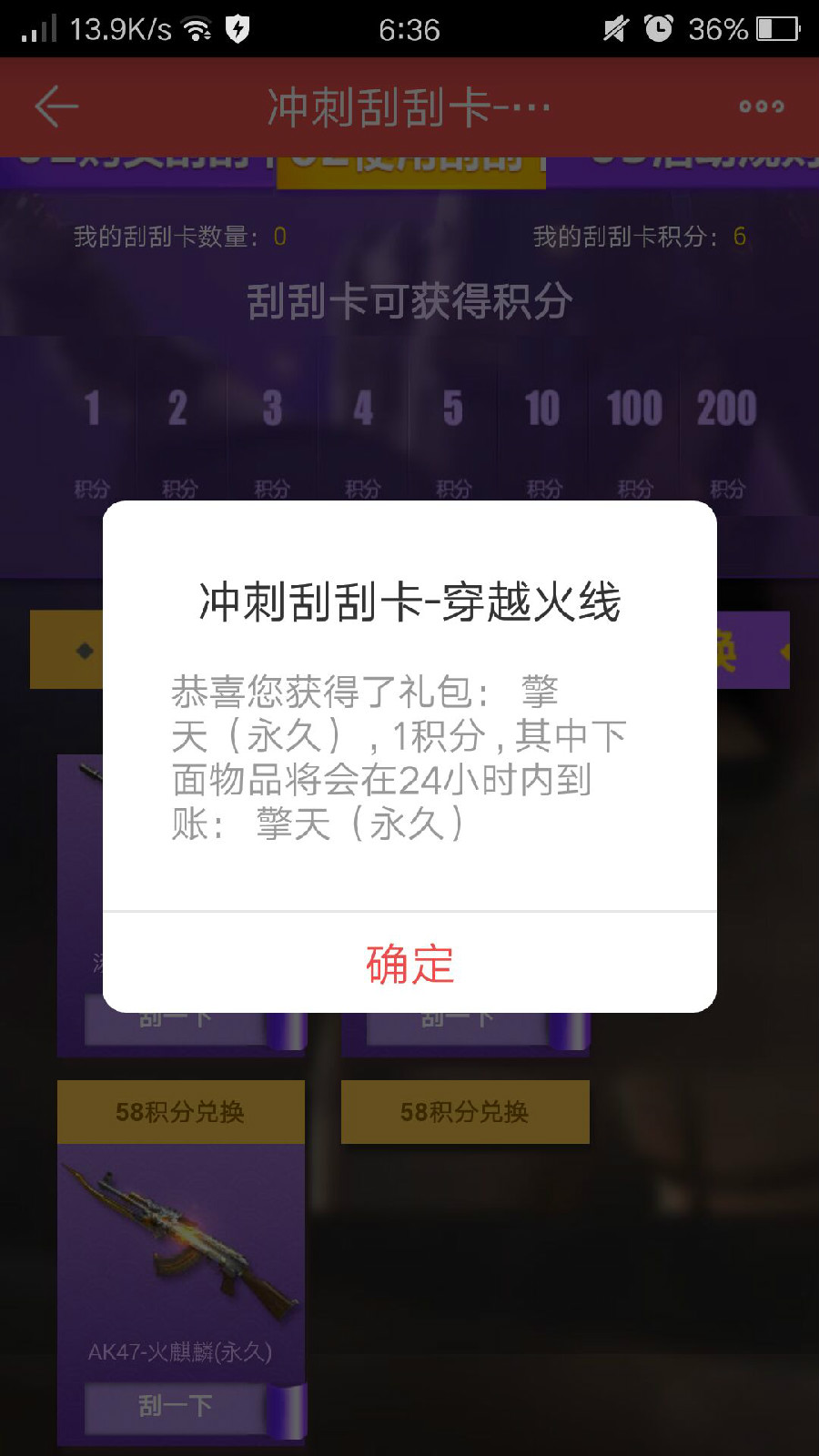This screenshot has height=1456, width=819.
Task: Confirm the dialog with 确定
Action: (x=409, y=963)
